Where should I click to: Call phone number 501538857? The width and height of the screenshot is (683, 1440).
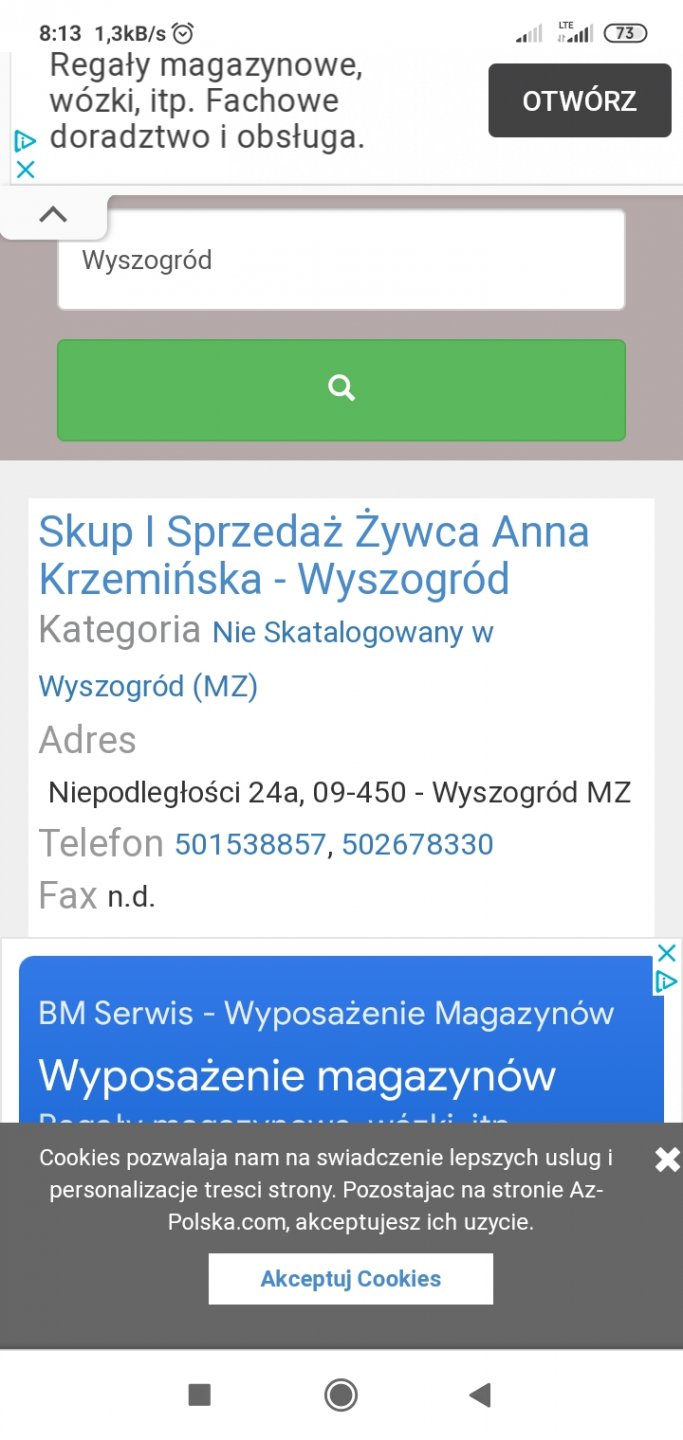pos(250,844)
